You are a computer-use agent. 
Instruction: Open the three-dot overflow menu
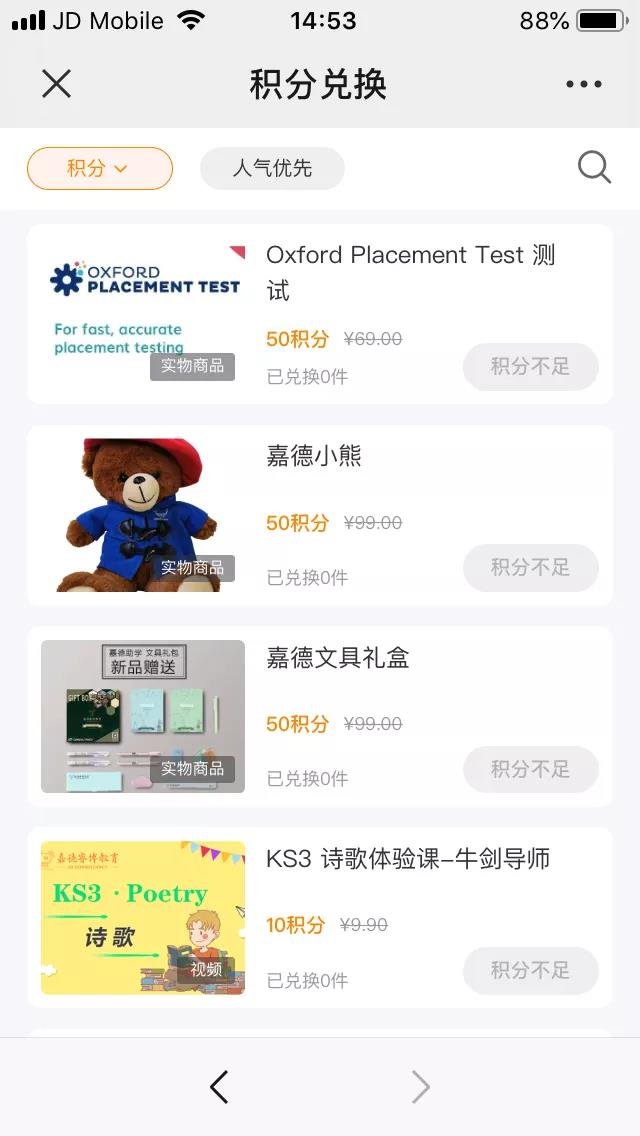click(583, 84)
